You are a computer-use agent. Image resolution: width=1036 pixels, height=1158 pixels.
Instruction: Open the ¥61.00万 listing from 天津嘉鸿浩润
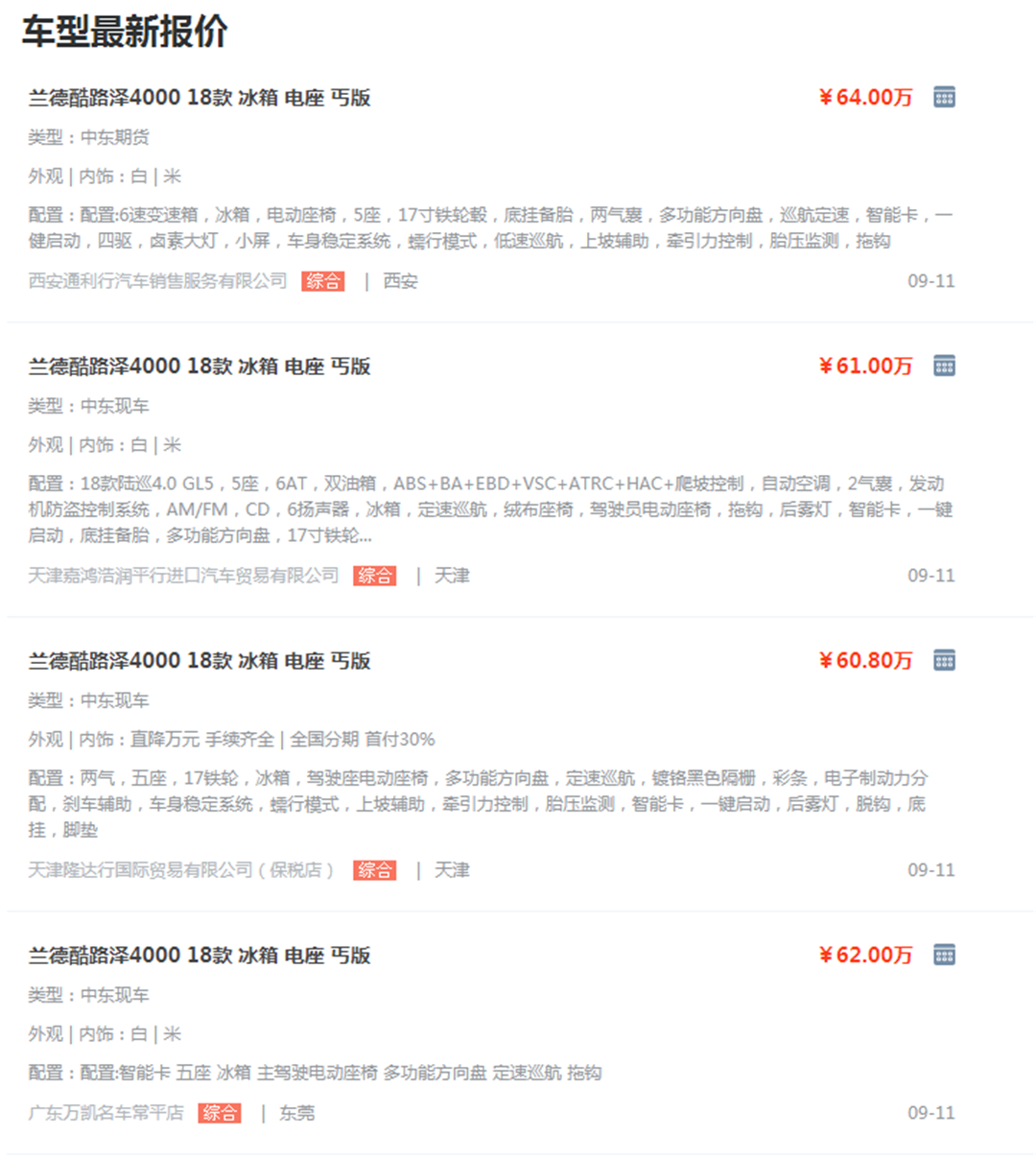[200, 366]
